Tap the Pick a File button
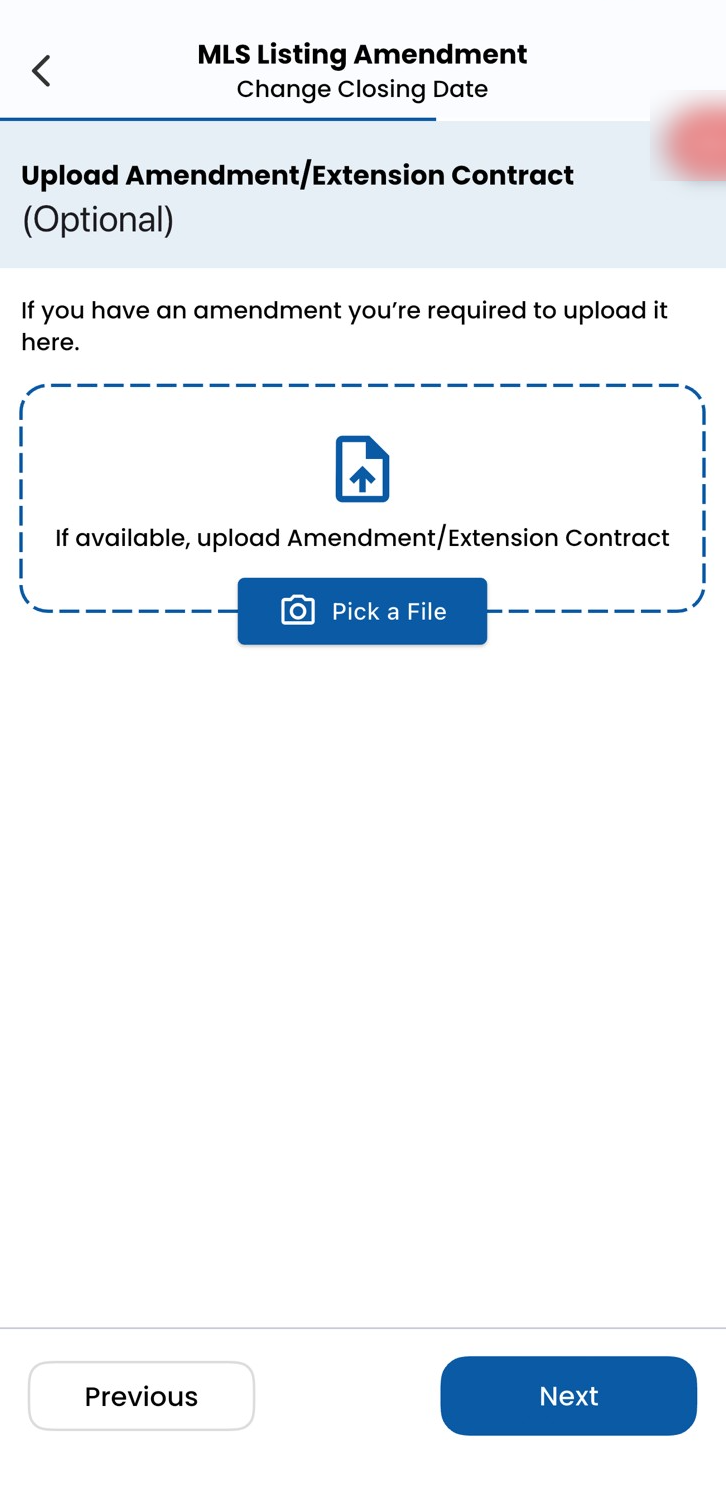Image resolution: width=726 pixels, height=1507 pixels. [362, 611]
